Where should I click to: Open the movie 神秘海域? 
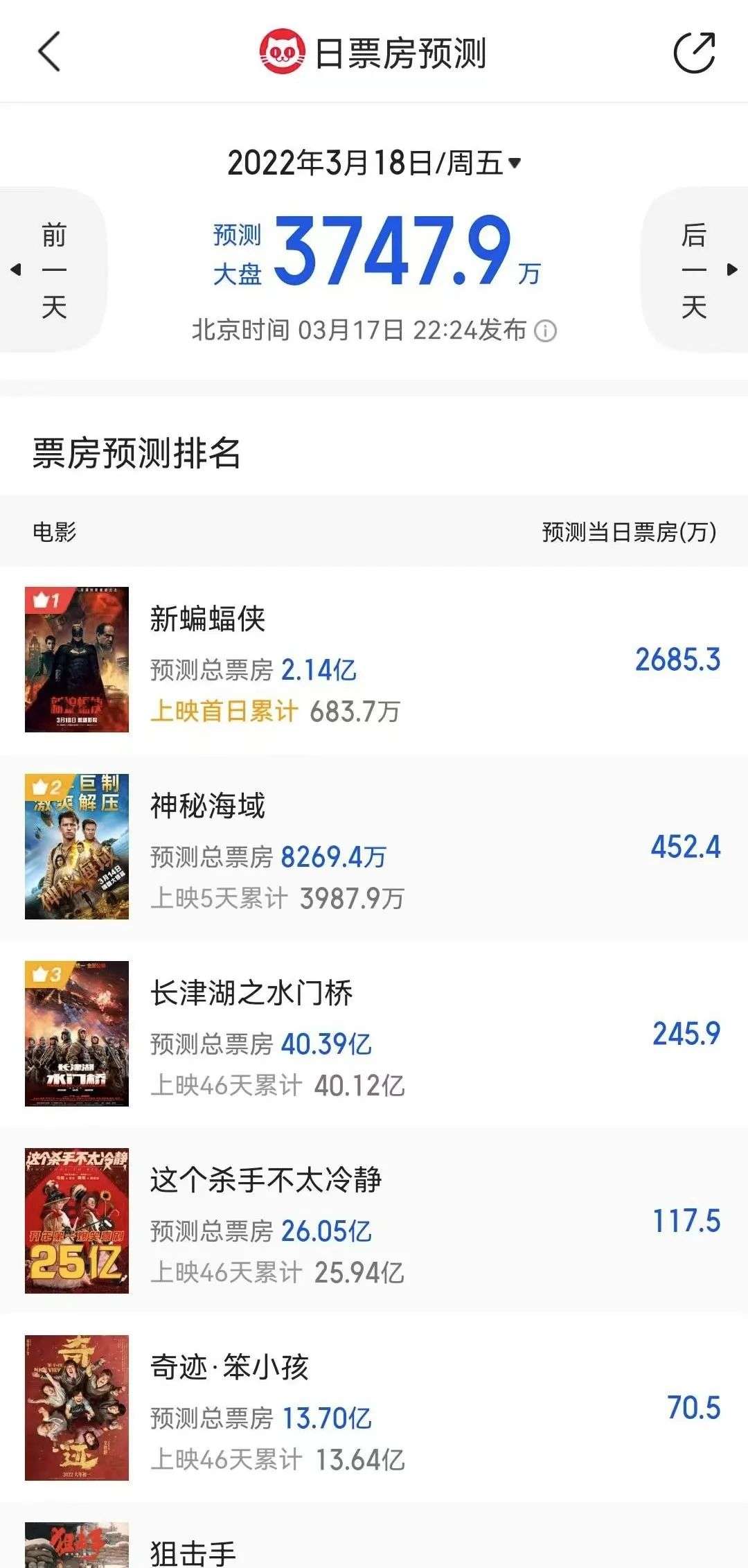[374, 847]
